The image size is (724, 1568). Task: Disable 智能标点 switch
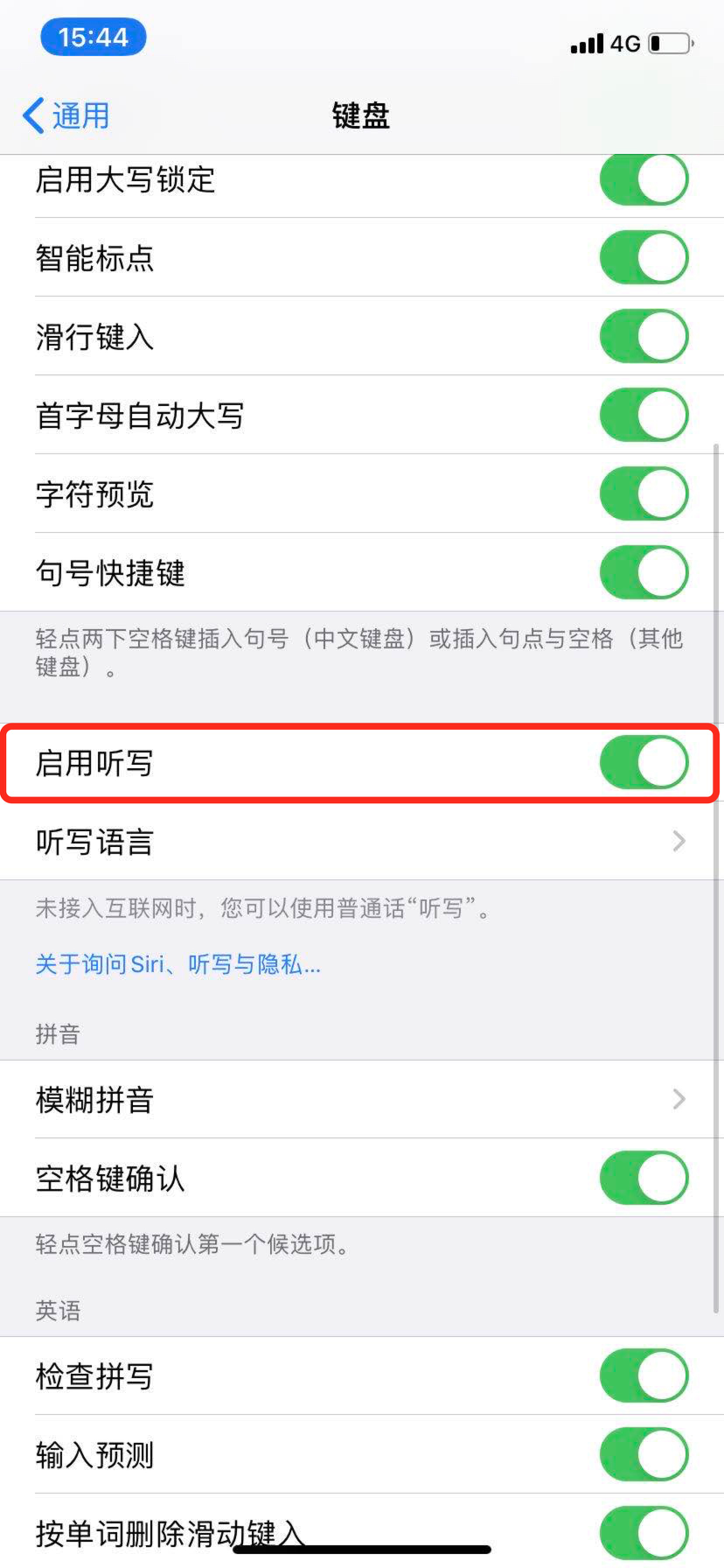click(644, 257)
